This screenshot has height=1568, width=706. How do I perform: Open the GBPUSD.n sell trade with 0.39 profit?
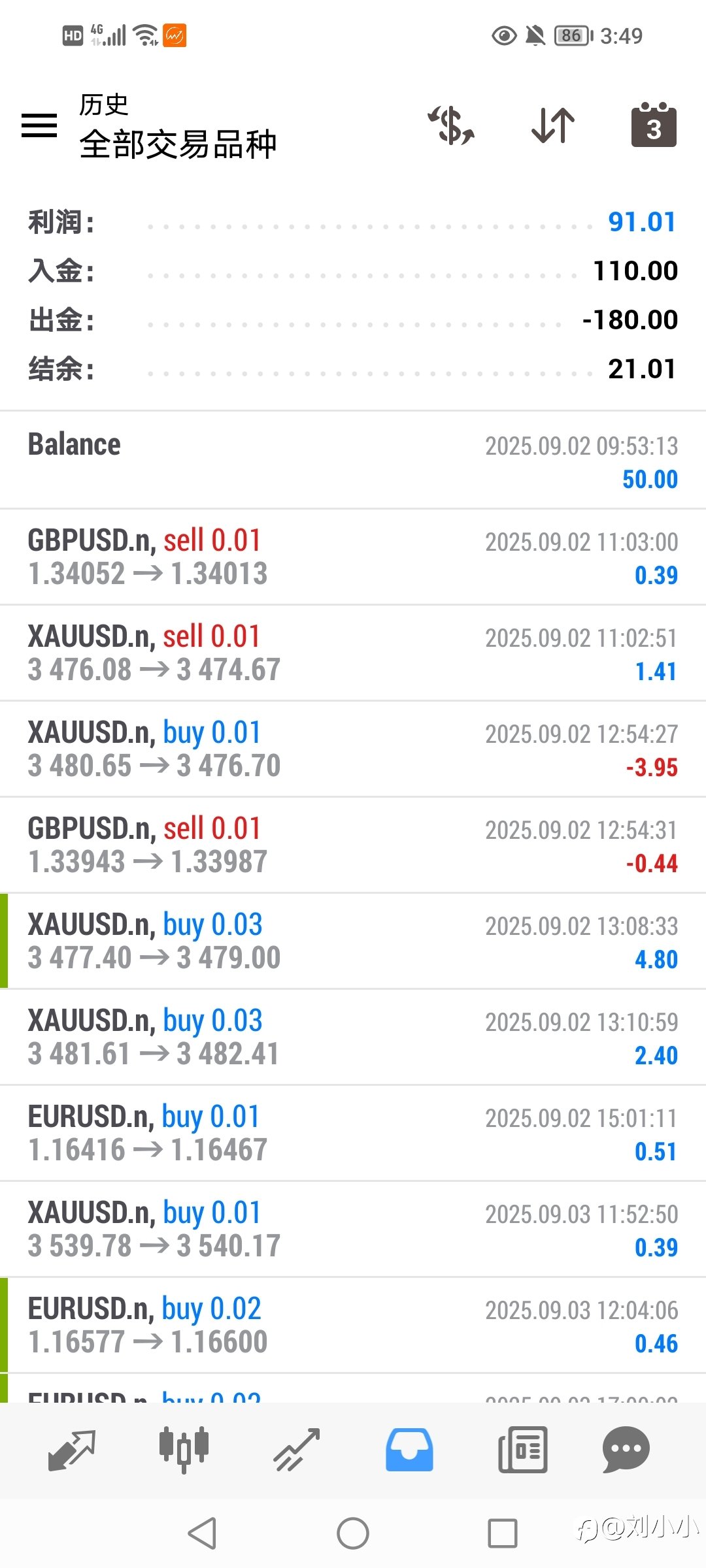[x=353, y=557]
